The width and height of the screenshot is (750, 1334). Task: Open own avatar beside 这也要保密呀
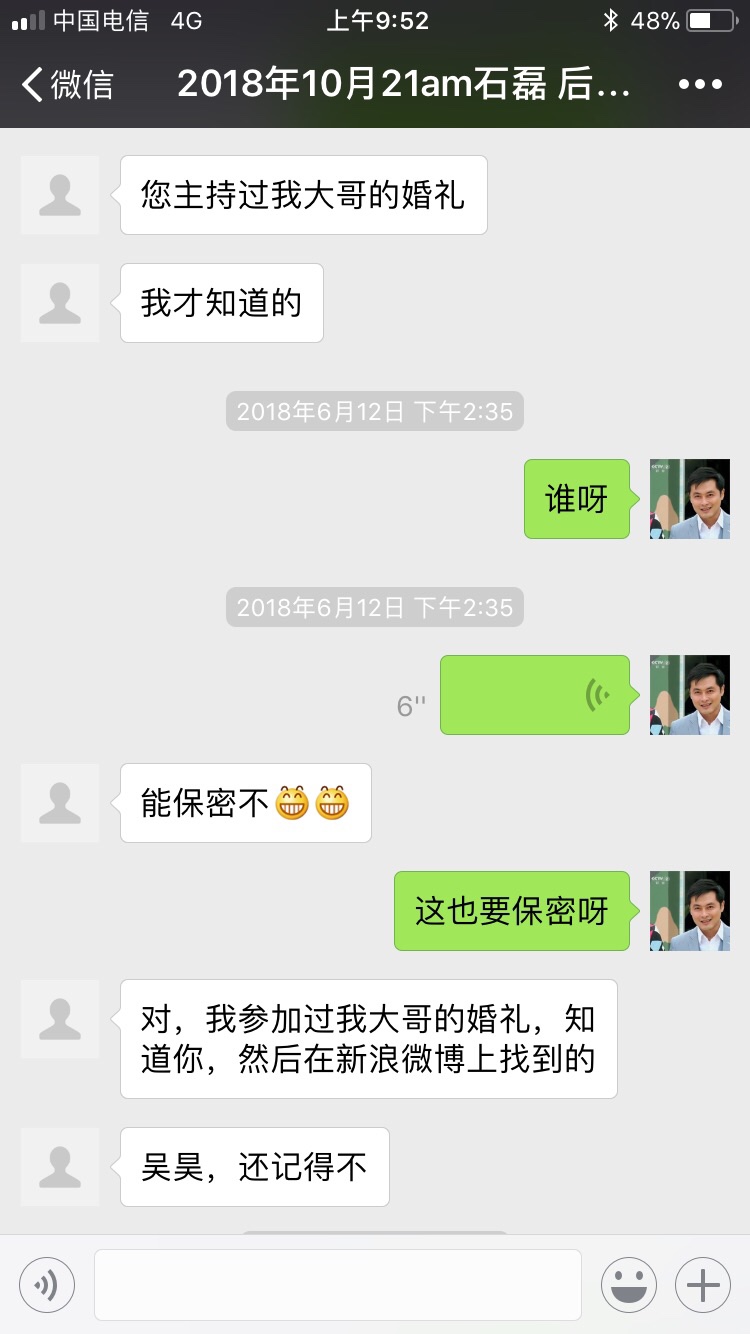(690, 911)
